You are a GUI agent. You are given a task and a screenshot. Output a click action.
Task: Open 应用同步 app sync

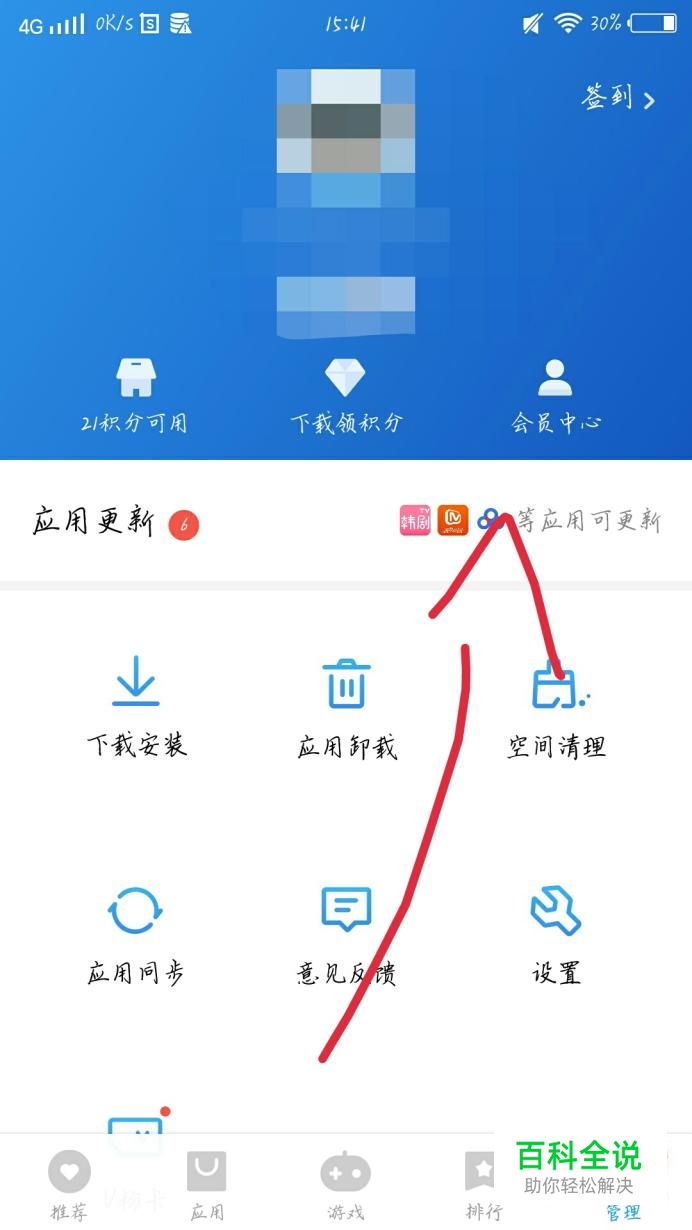136,937
